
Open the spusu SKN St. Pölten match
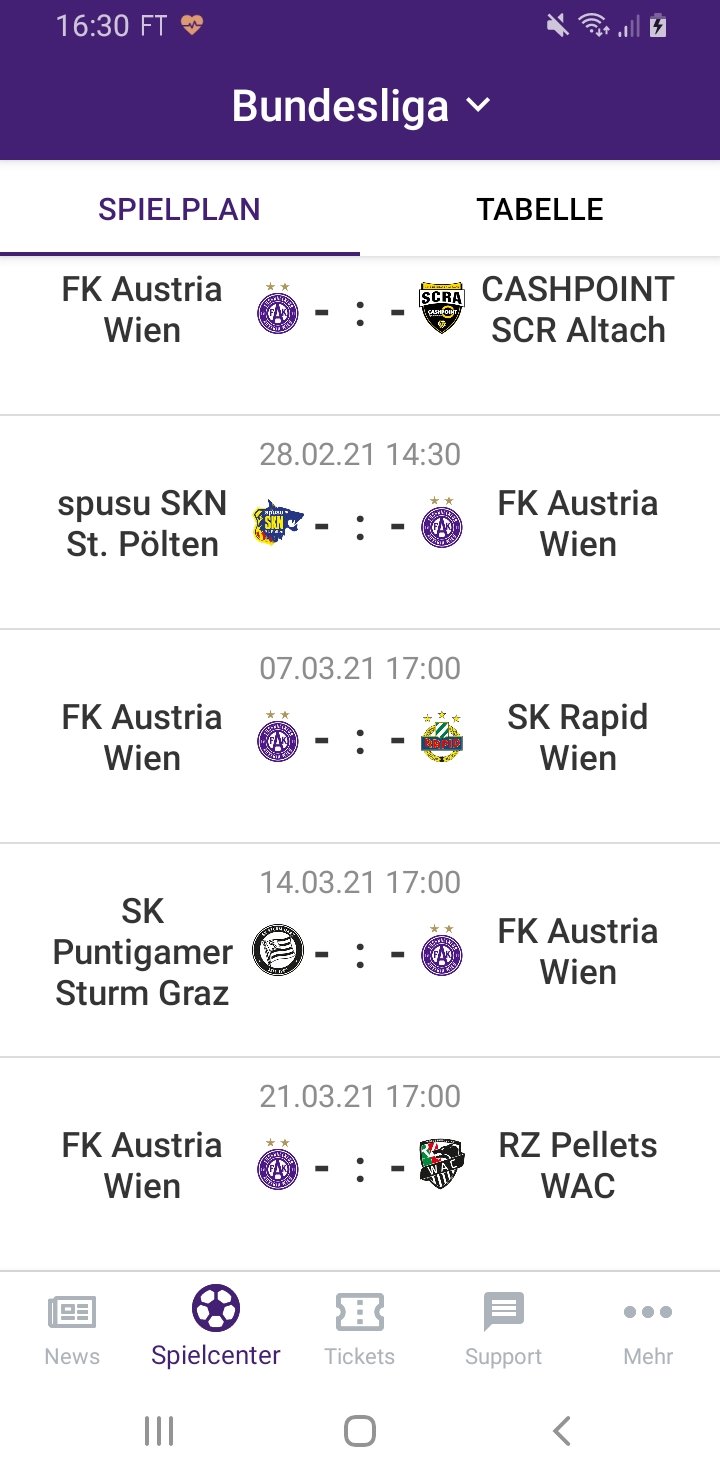(x=360, y=523)
